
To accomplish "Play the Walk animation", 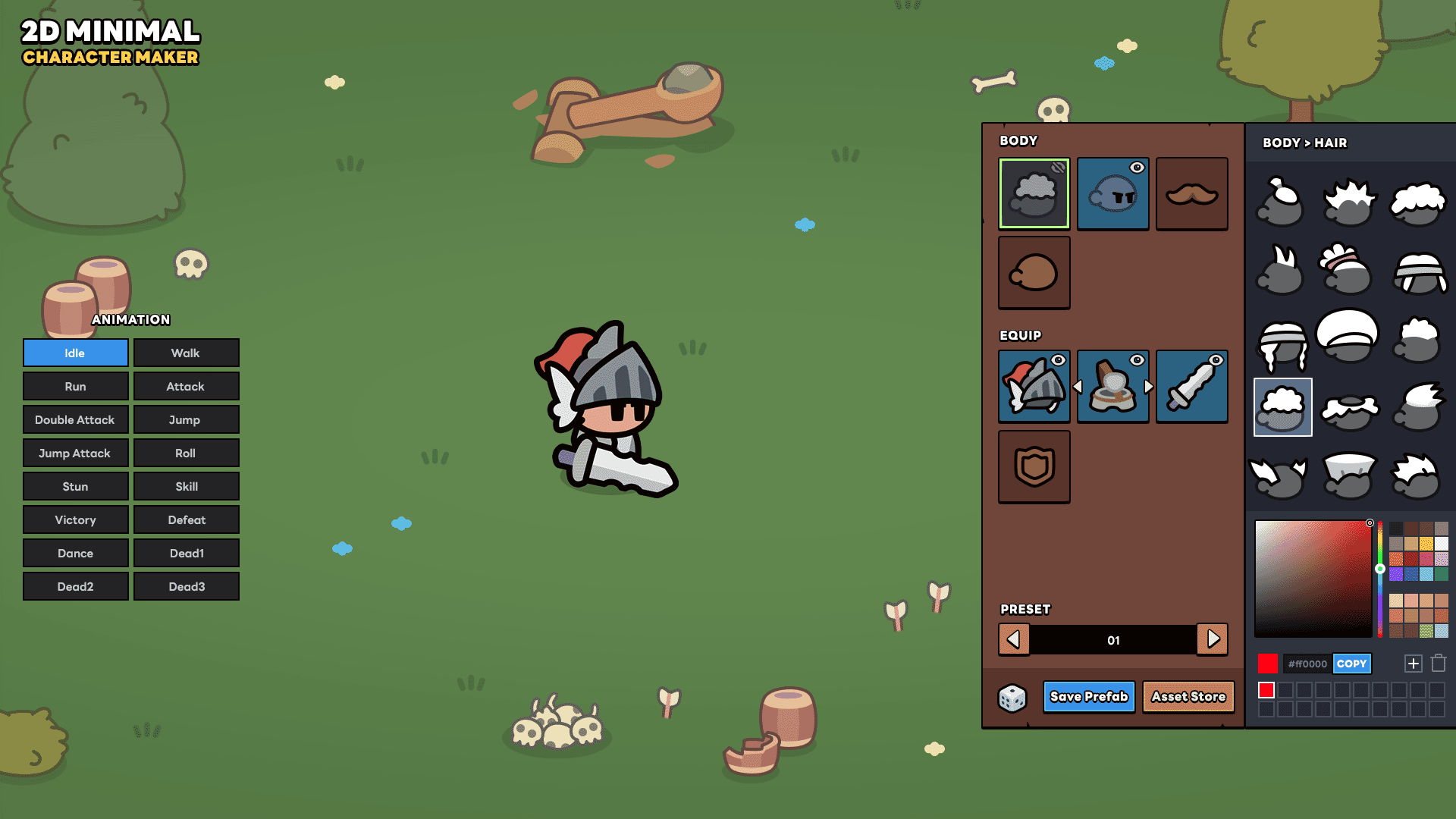I will tap(186, 353).
